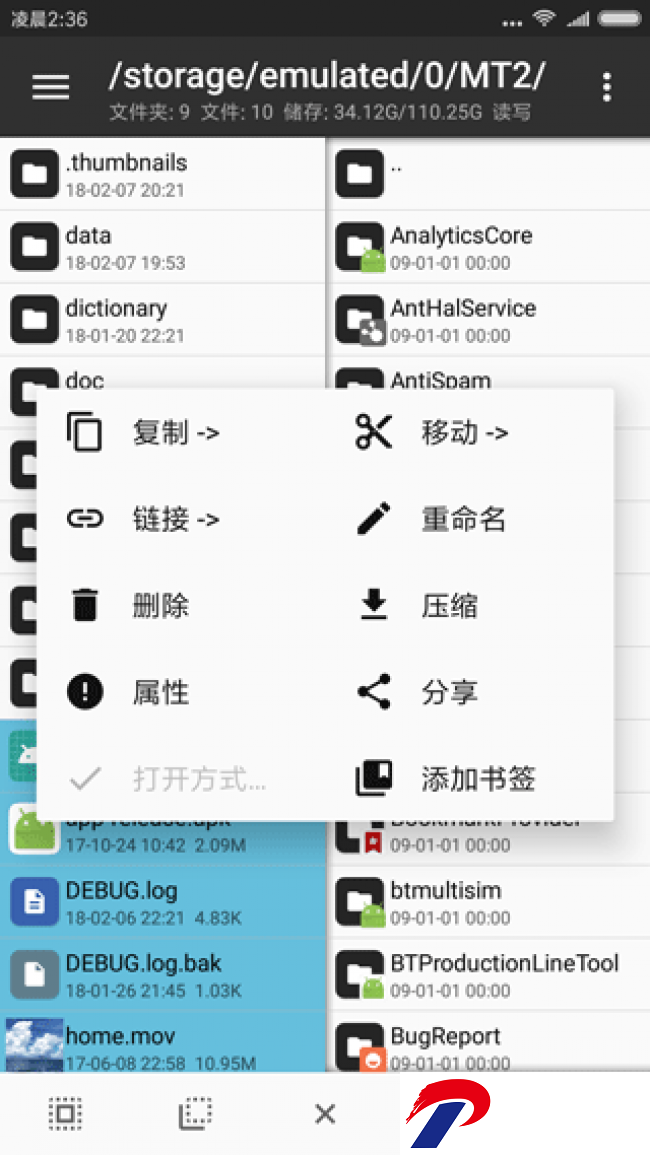The height and width of the screenshot is (1155, 650).
Task: Open the BugReport folder
Action: pos(488,1046)
